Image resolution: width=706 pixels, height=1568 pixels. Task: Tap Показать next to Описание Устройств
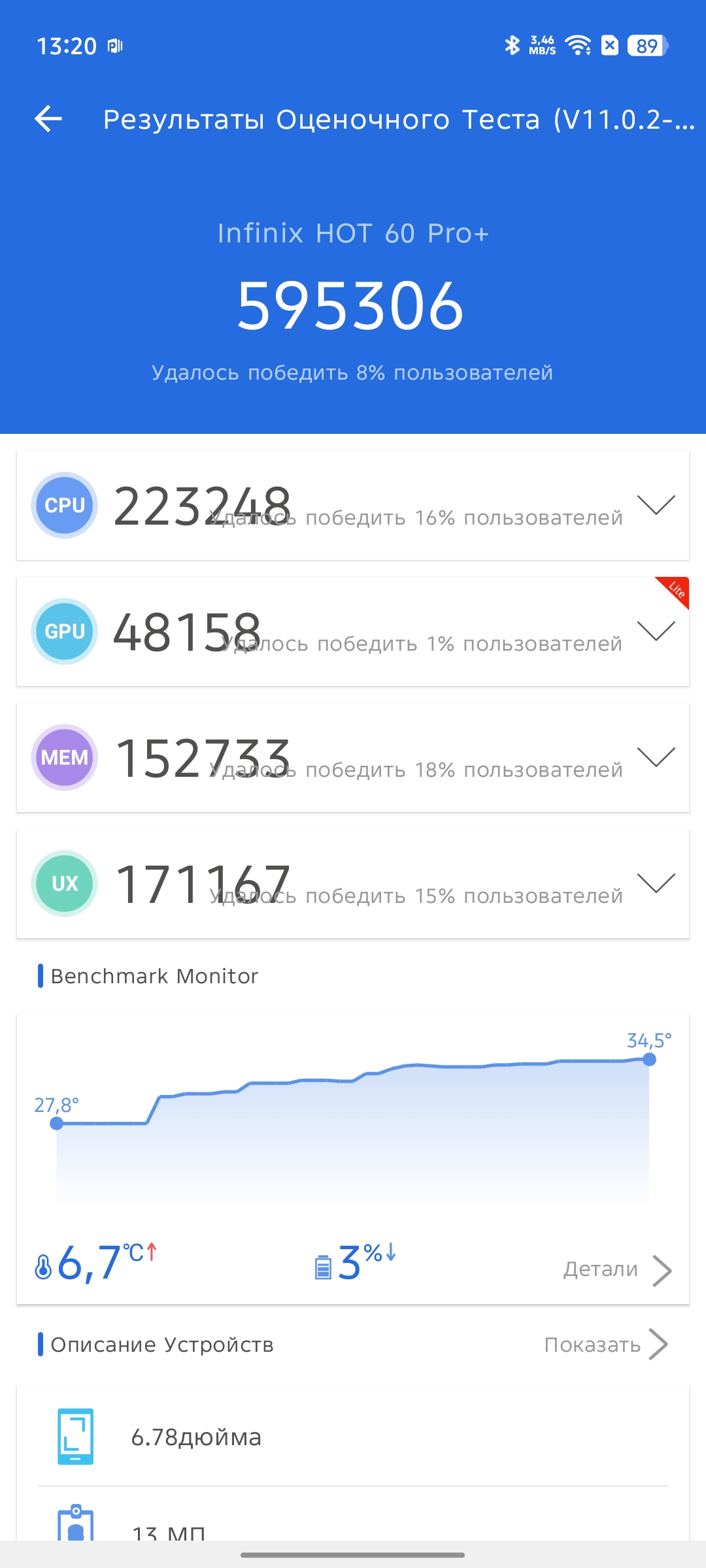tap(605, 1345)
